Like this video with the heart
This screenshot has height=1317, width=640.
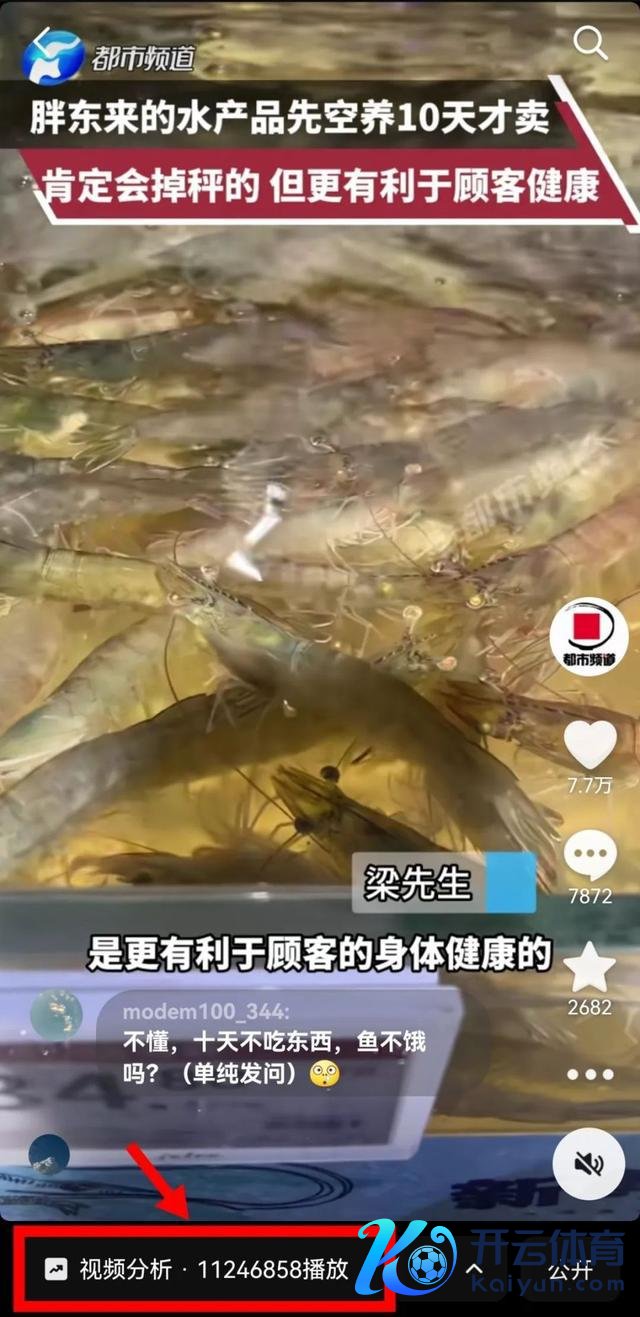589,744
